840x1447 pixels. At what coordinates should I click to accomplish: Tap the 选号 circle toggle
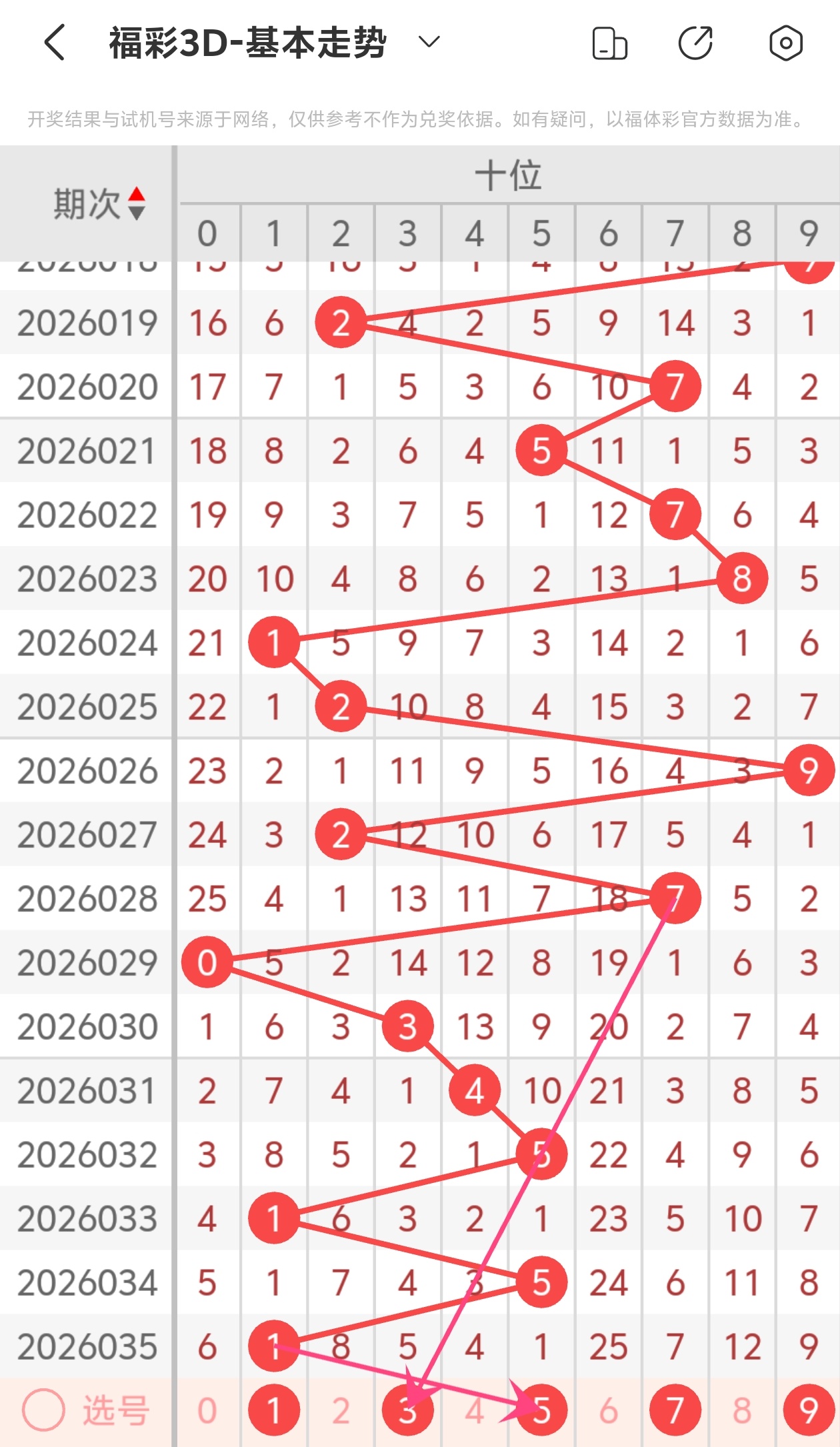[x=44, y=1410]
